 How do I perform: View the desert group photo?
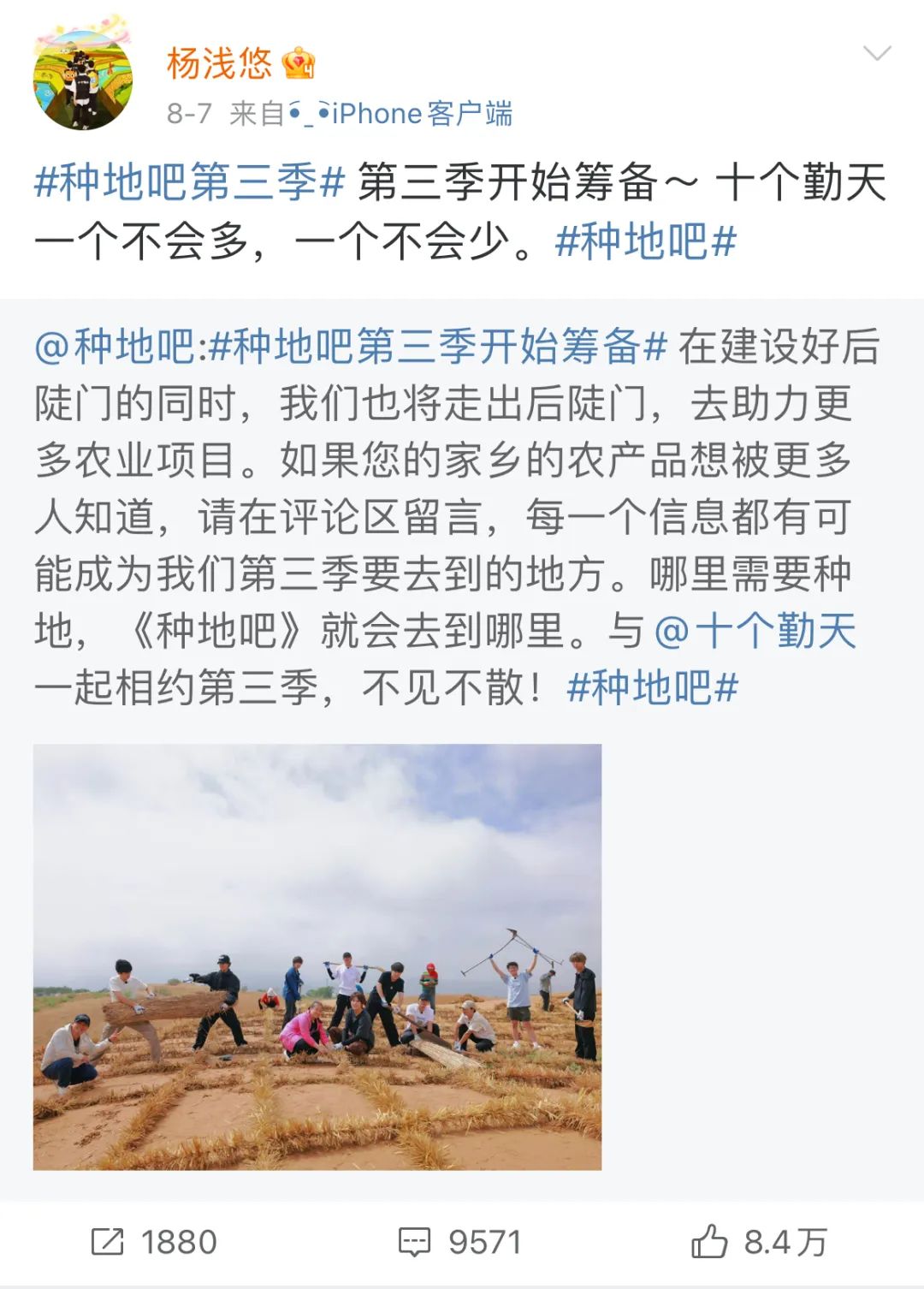(317, 956)
